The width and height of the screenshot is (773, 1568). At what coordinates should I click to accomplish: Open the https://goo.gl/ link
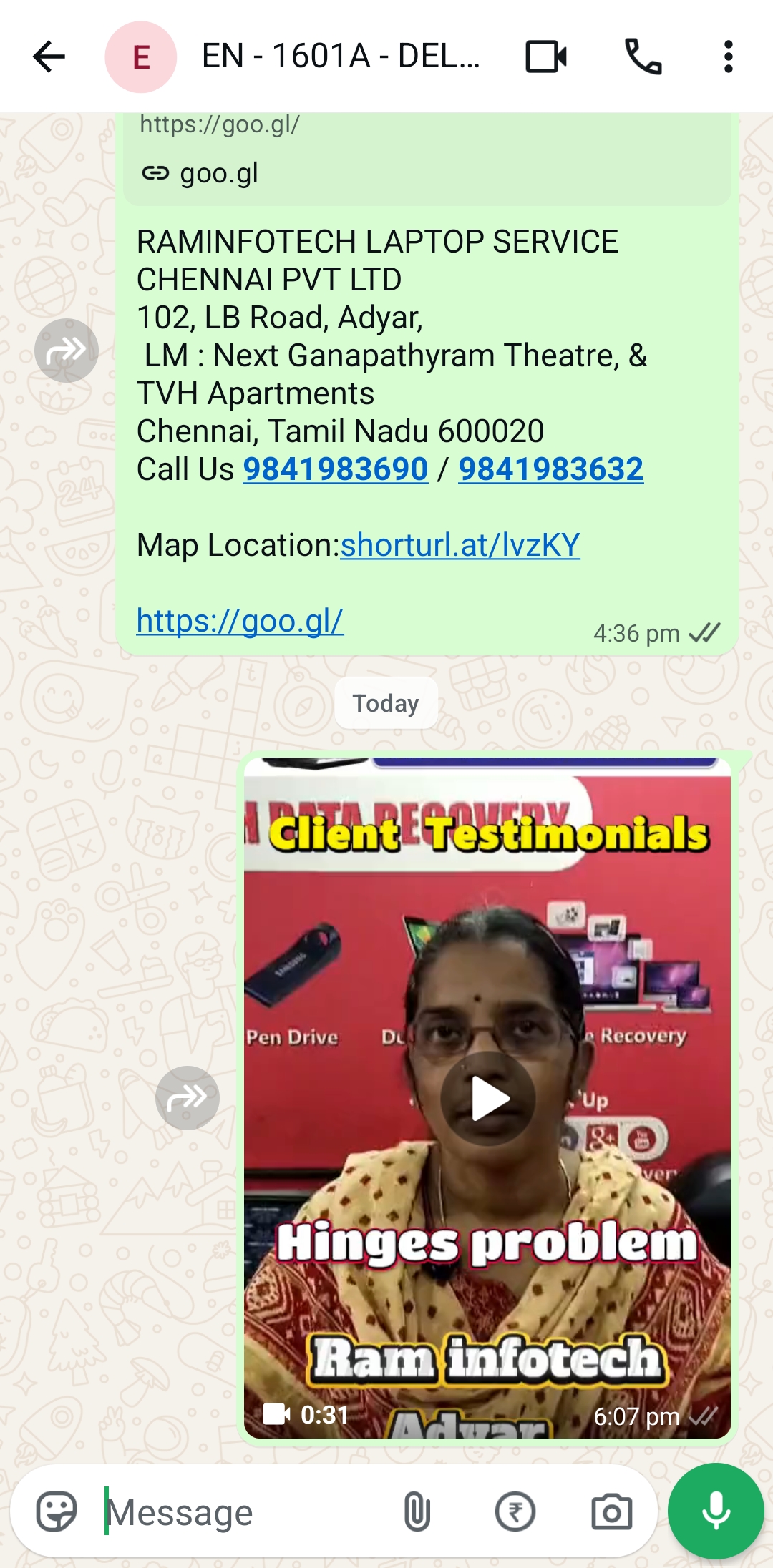point(240,621)
